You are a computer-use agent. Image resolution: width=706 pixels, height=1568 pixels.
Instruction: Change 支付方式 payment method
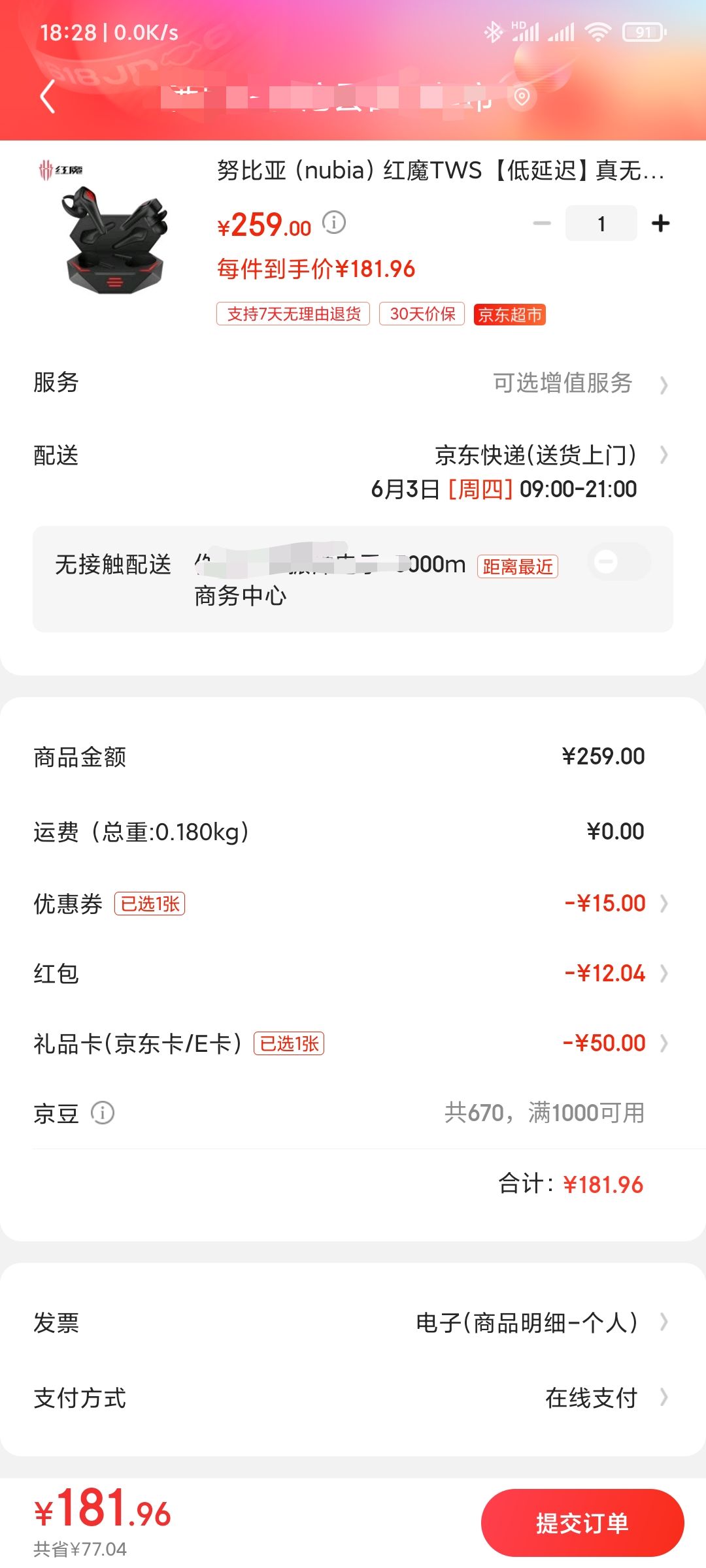coord(353,1397)
